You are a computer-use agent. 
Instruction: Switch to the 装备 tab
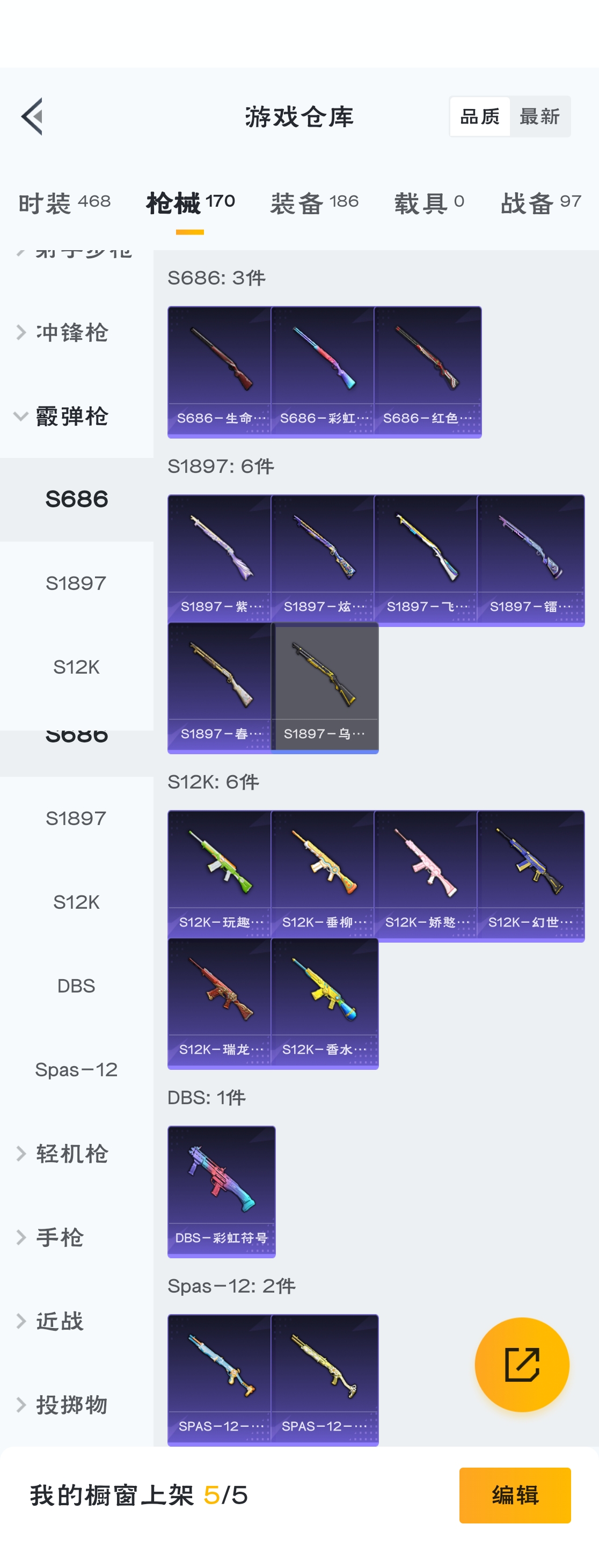(x=314, y=203)
